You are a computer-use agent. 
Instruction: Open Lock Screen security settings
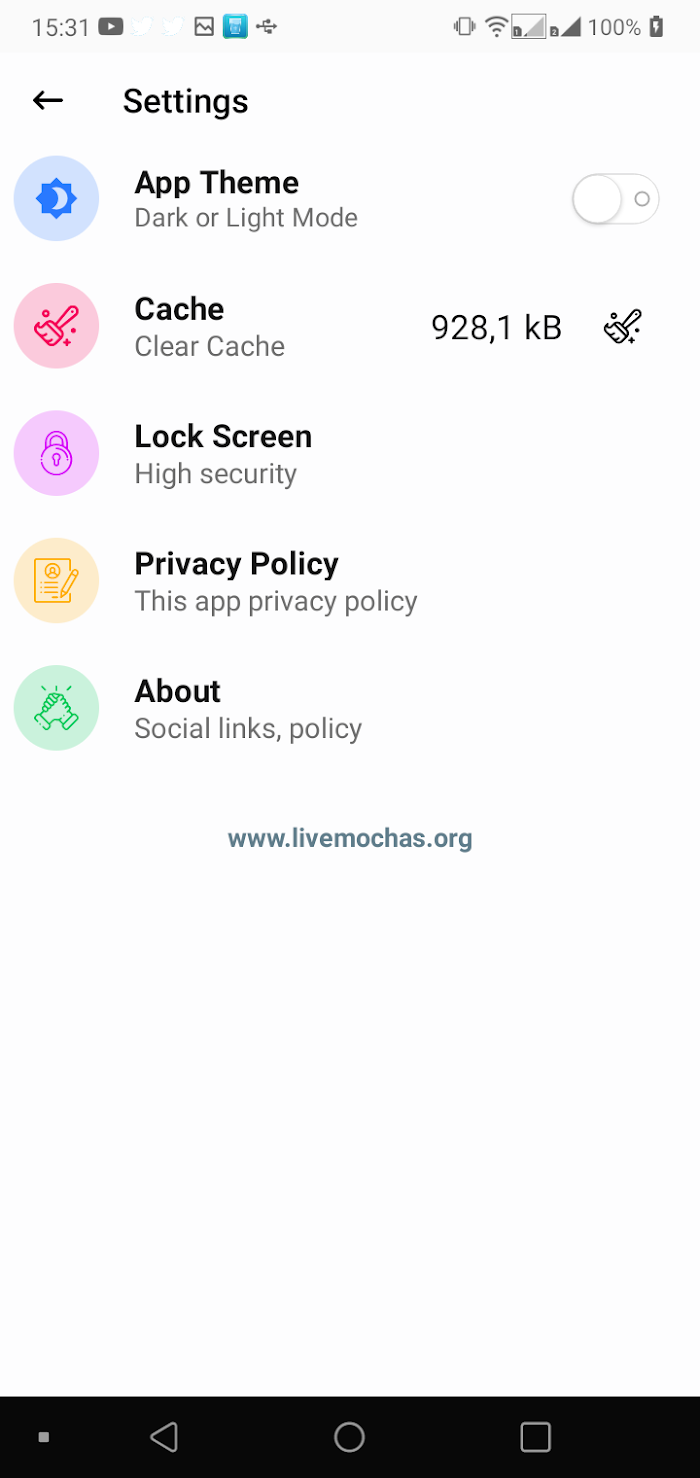coord(223,453)
